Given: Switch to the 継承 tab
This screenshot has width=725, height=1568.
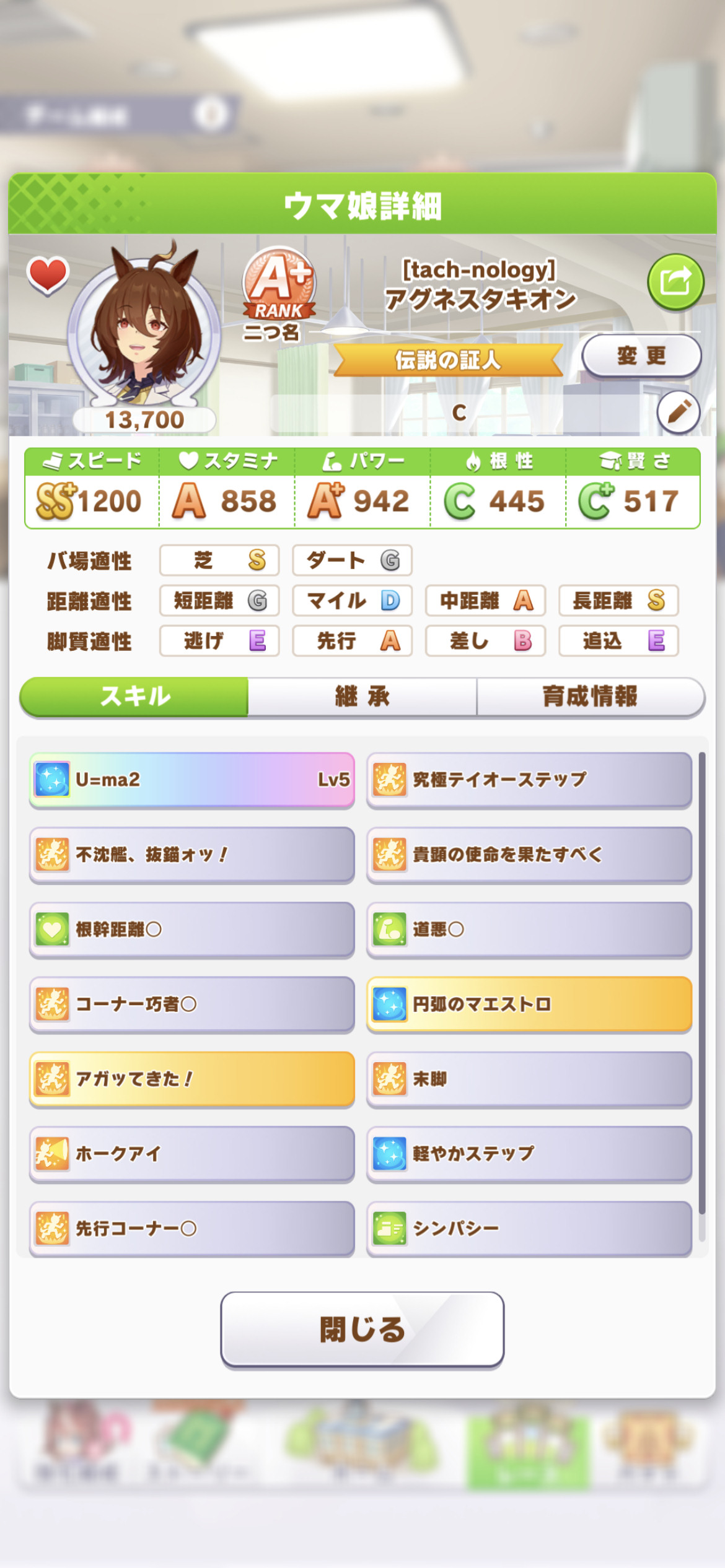Looking at the screenshot, I should (x=362, y=697).
